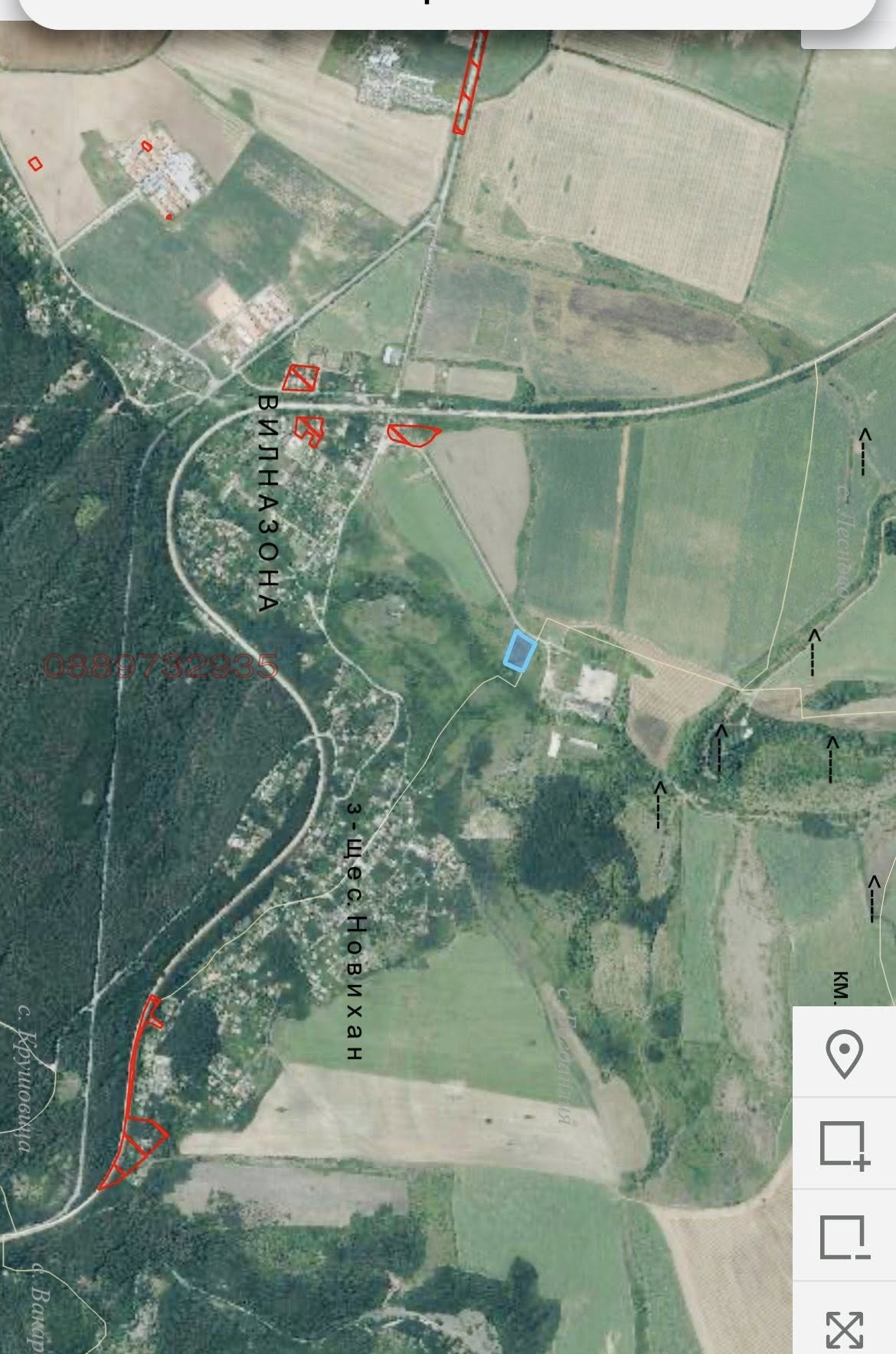This screenshot has height=1354, width=896.
Task: Select the add-to-selection rectangle tool
Action: (844, 1145)
